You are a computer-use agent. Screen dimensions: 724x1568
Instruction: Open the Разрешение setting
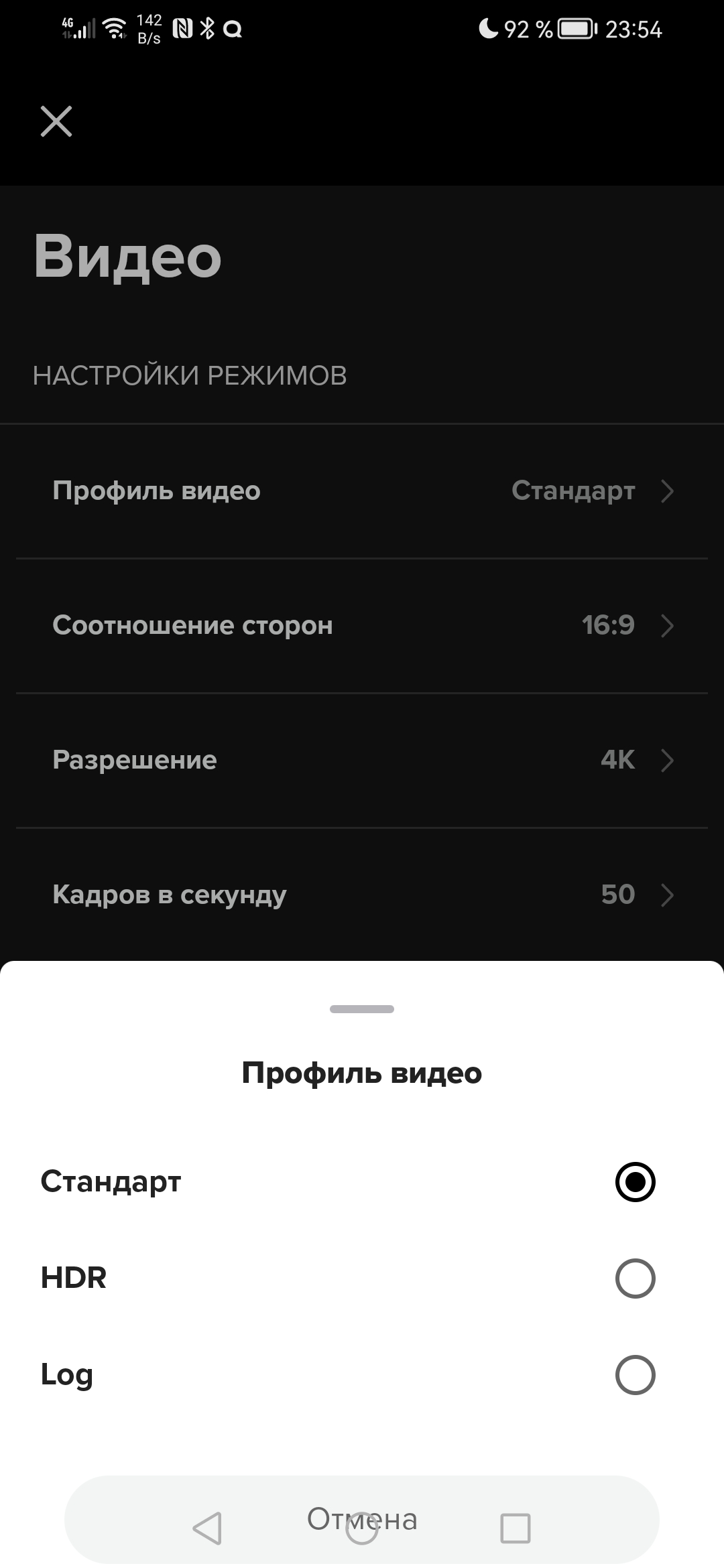point(362,760)
